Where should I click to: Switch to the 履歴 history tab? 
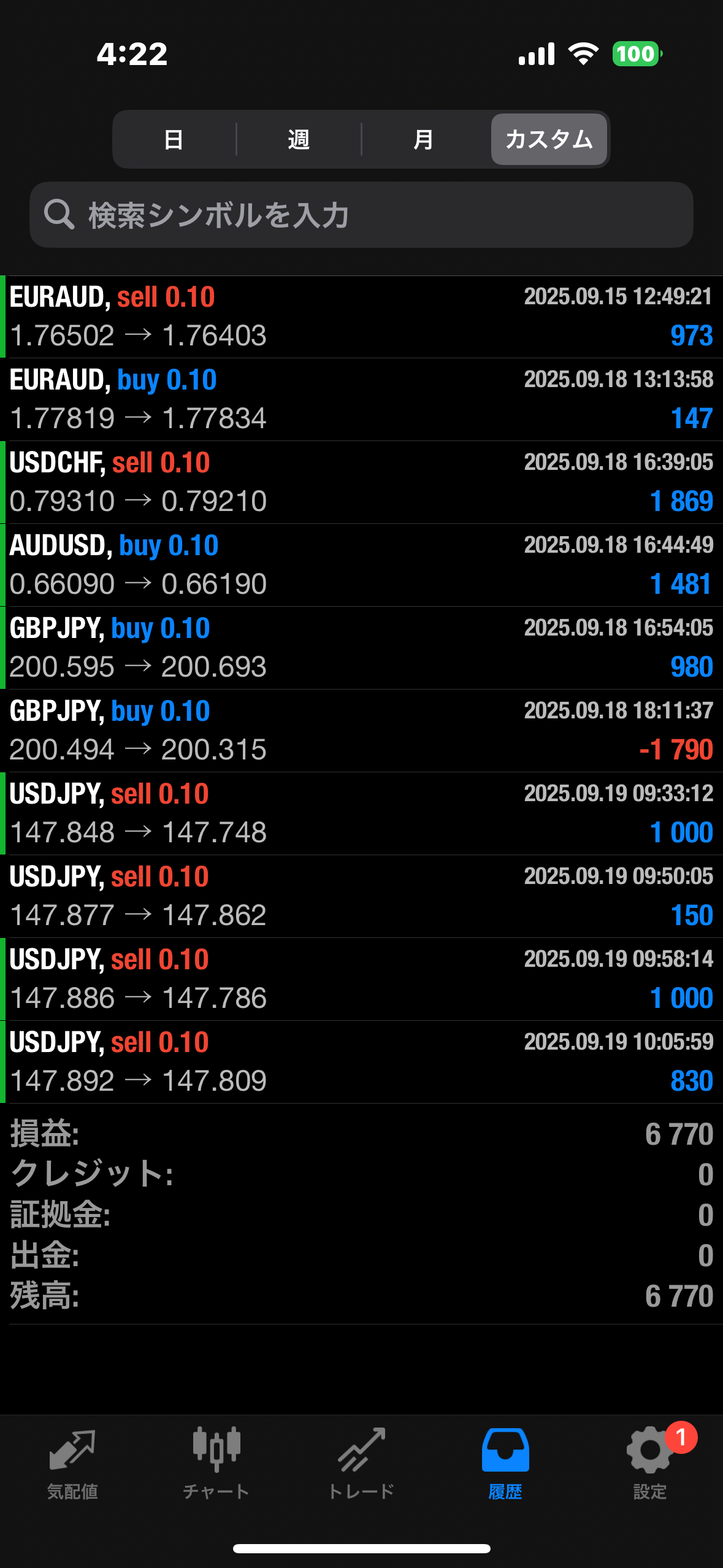tap(505, 1462)
